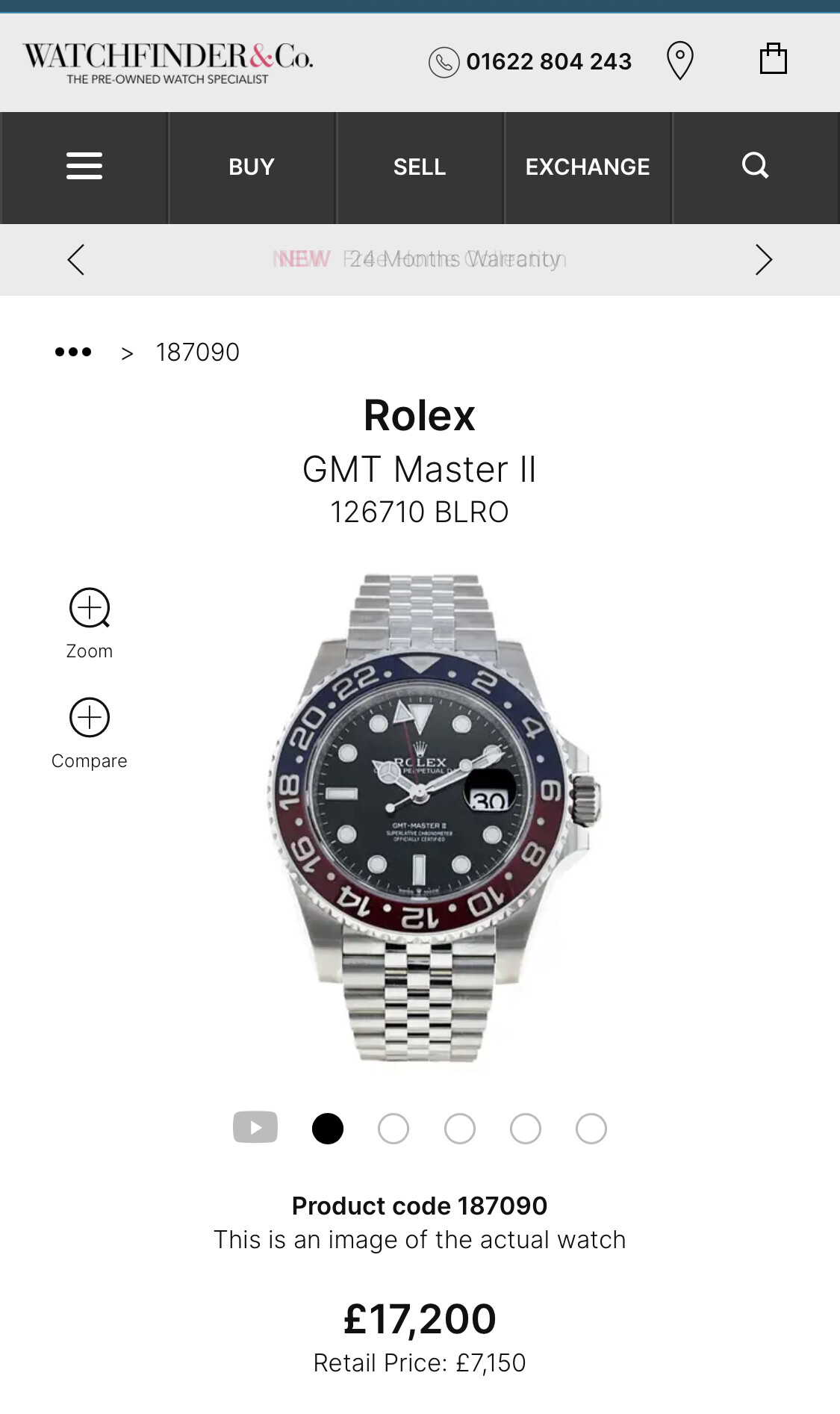Open the BUY section
This screenshot has height=1414, width=840.
coord(252,167)
